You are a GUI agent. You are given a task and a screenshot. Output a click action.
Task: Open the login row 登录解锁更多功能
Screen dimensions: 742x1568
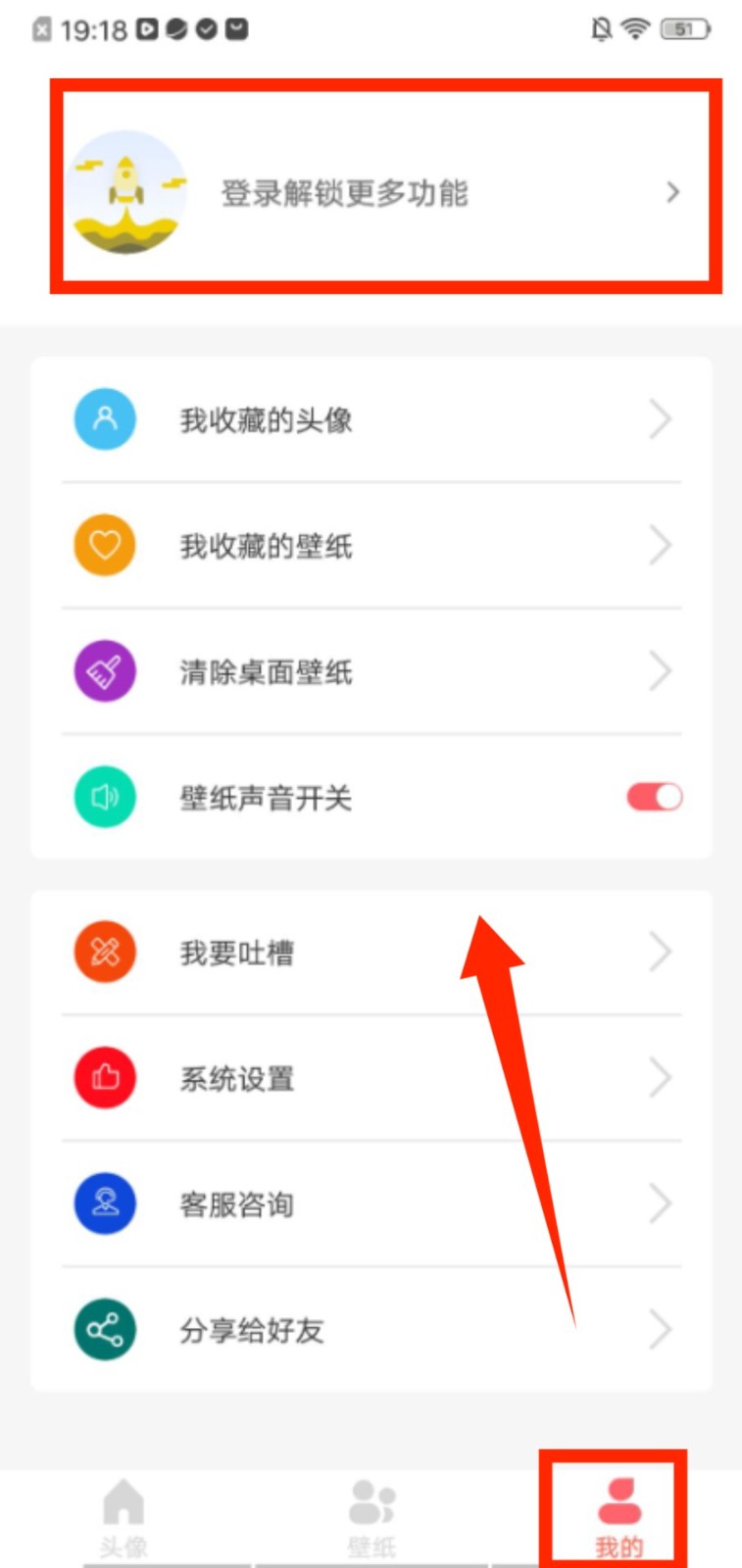pos(382,192)
